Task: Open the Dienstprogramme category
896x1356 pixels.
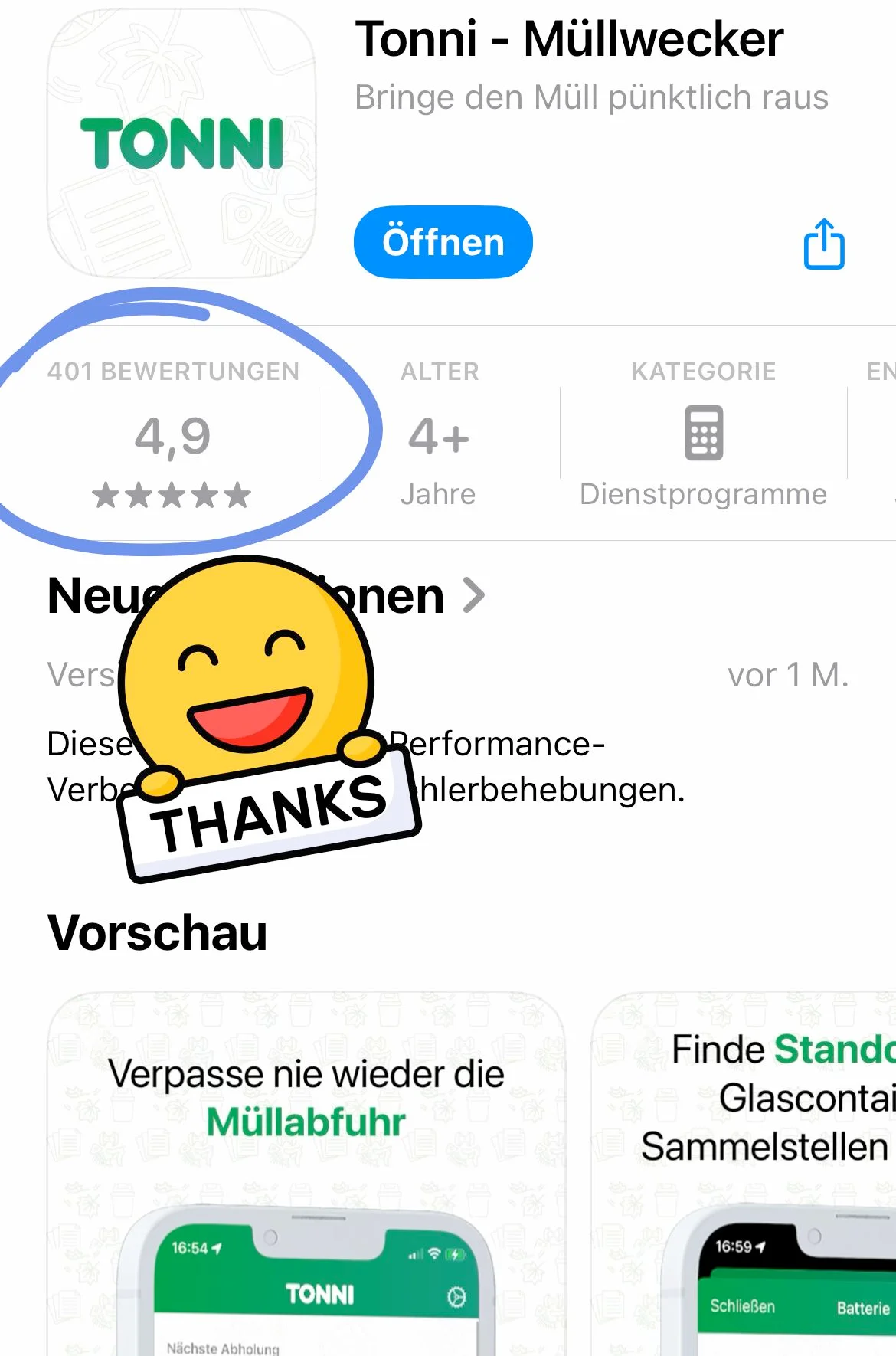Action: pos(703,434)
